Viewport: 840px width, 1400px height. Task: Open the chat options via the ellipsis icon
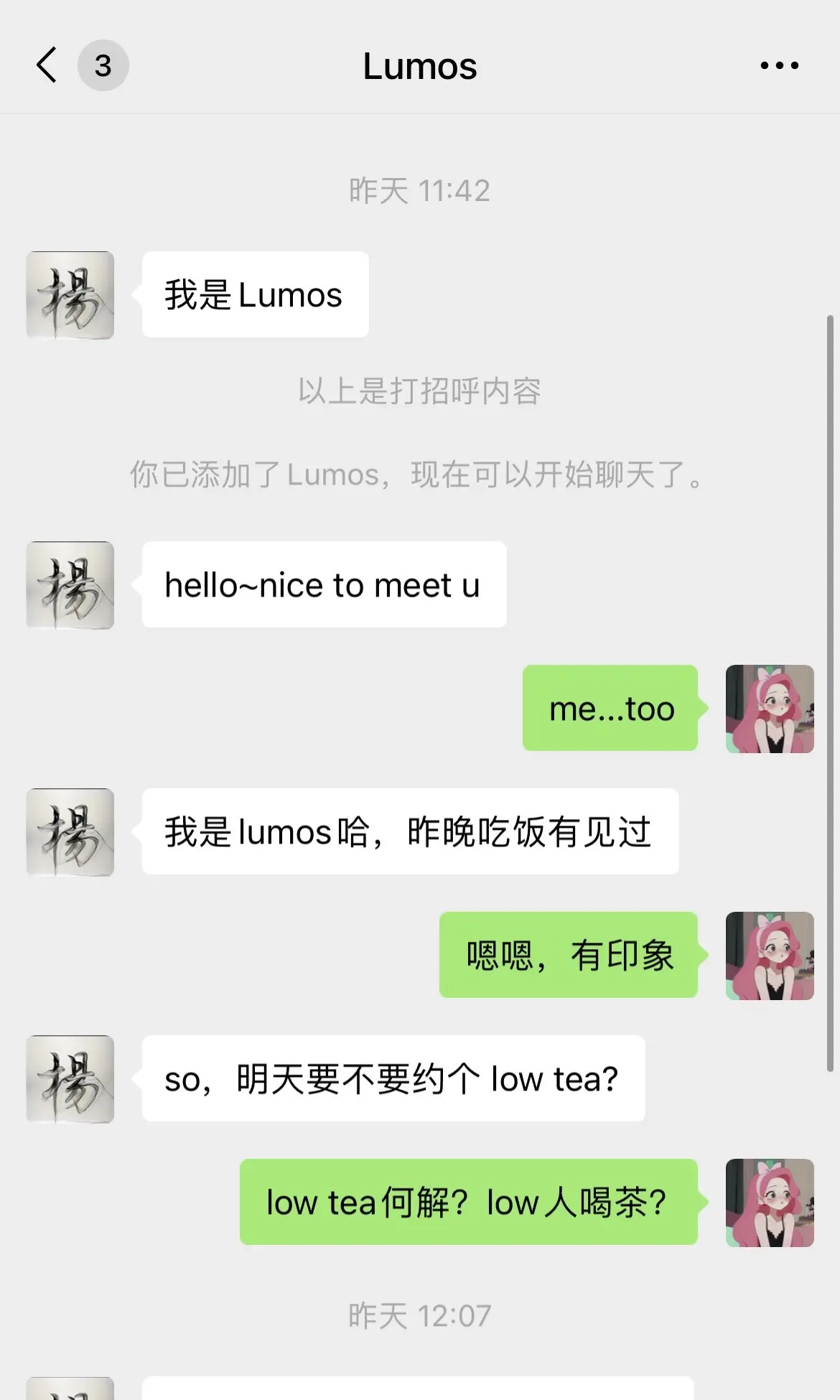point(779,65)
